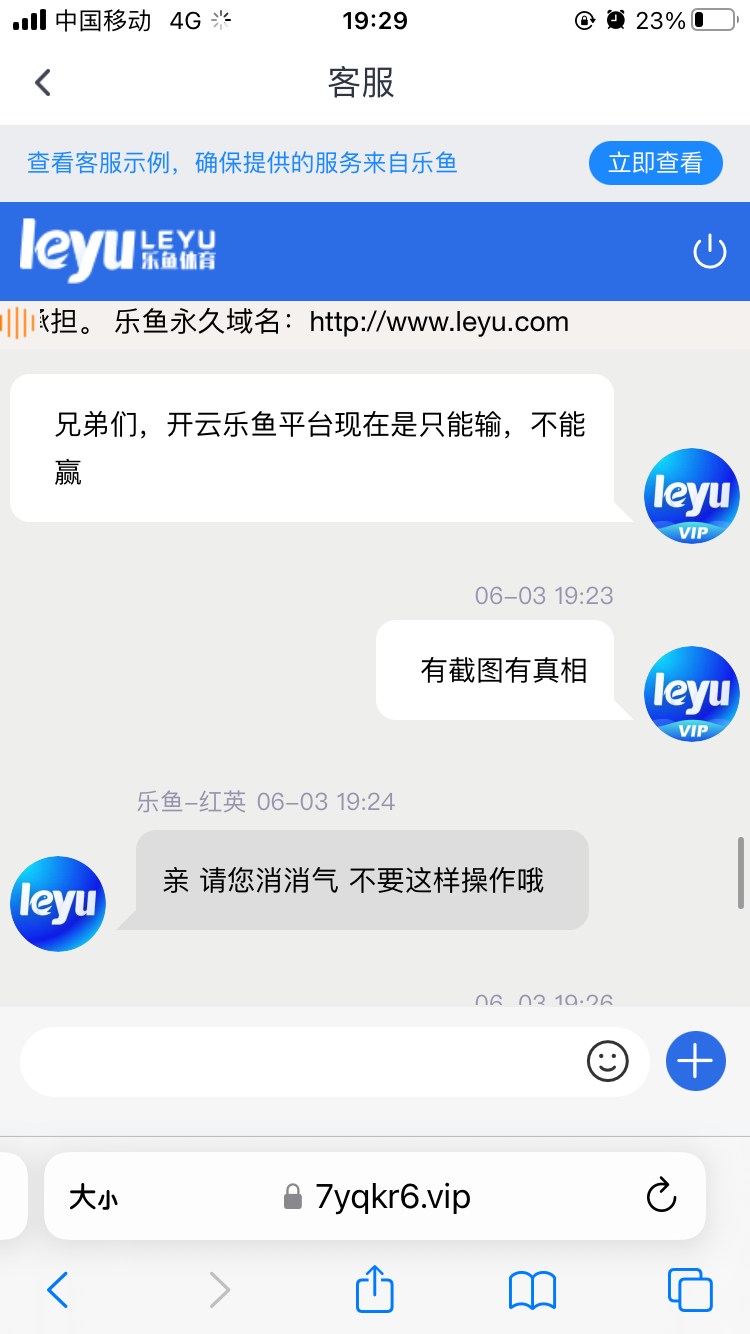Viewport: 750px width, 1334px height.
Task: Open Safari bookmarks
Action: tap(531, 1290)
